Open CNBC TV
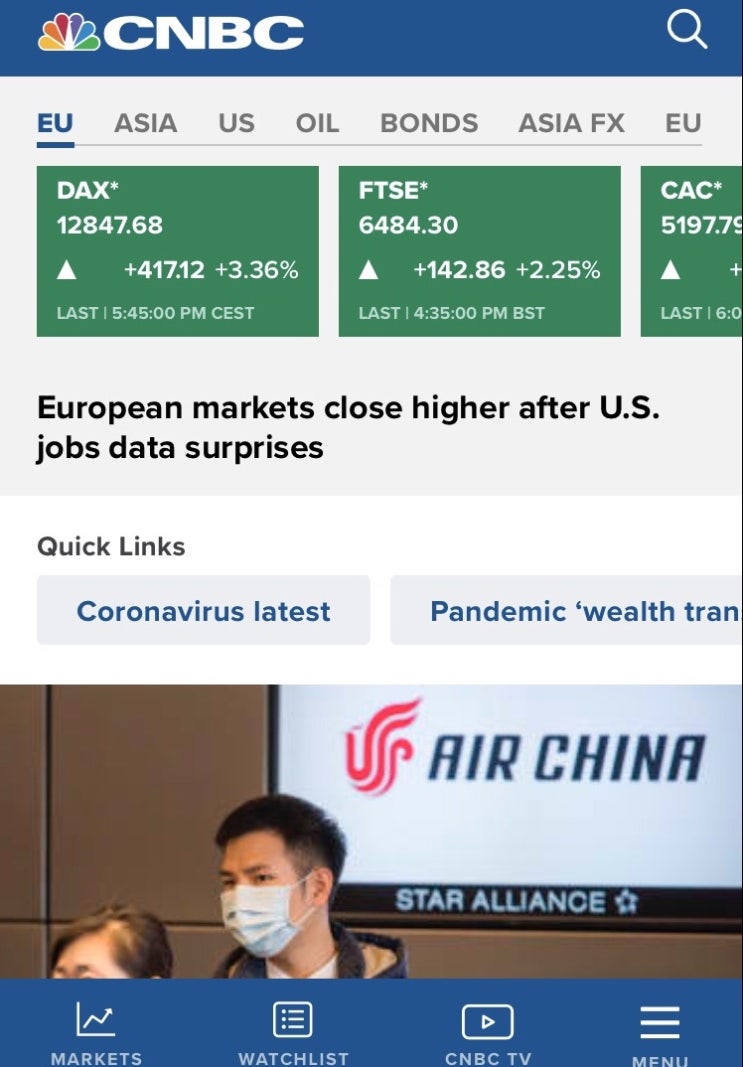The image size is (743, 1067). pos(488,1030)
